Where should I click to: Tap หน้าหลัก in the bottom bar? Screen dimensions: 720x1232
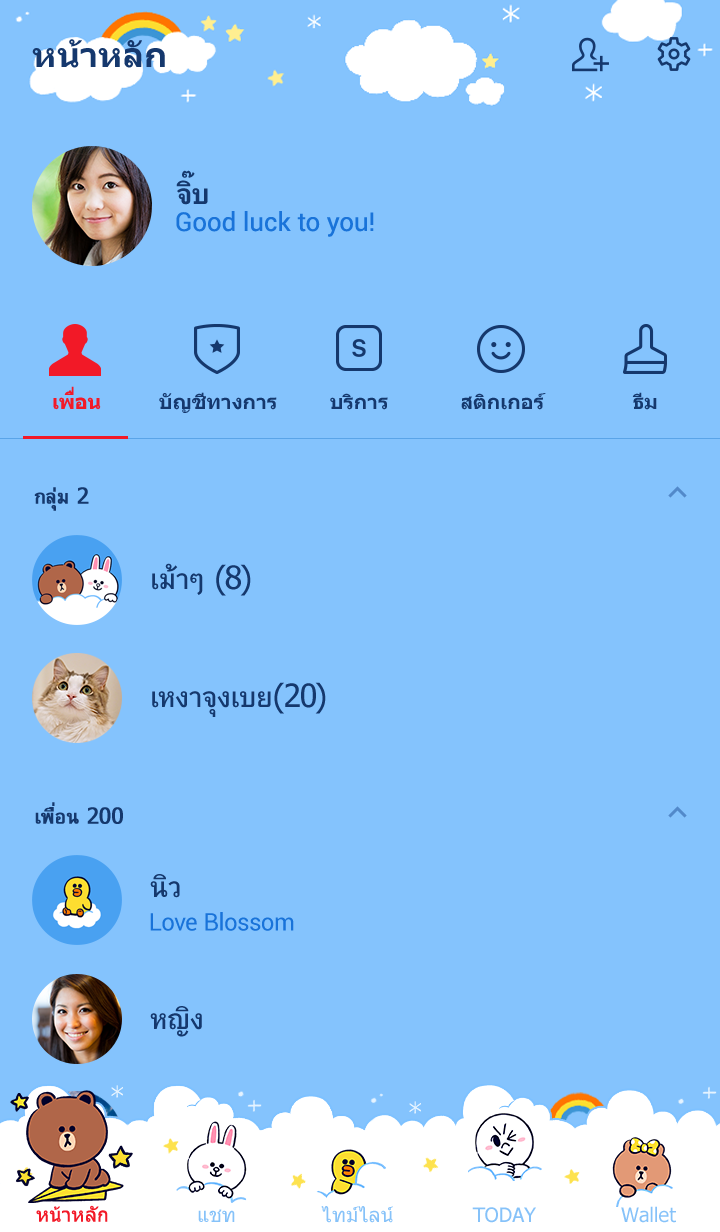[72, 1170]
